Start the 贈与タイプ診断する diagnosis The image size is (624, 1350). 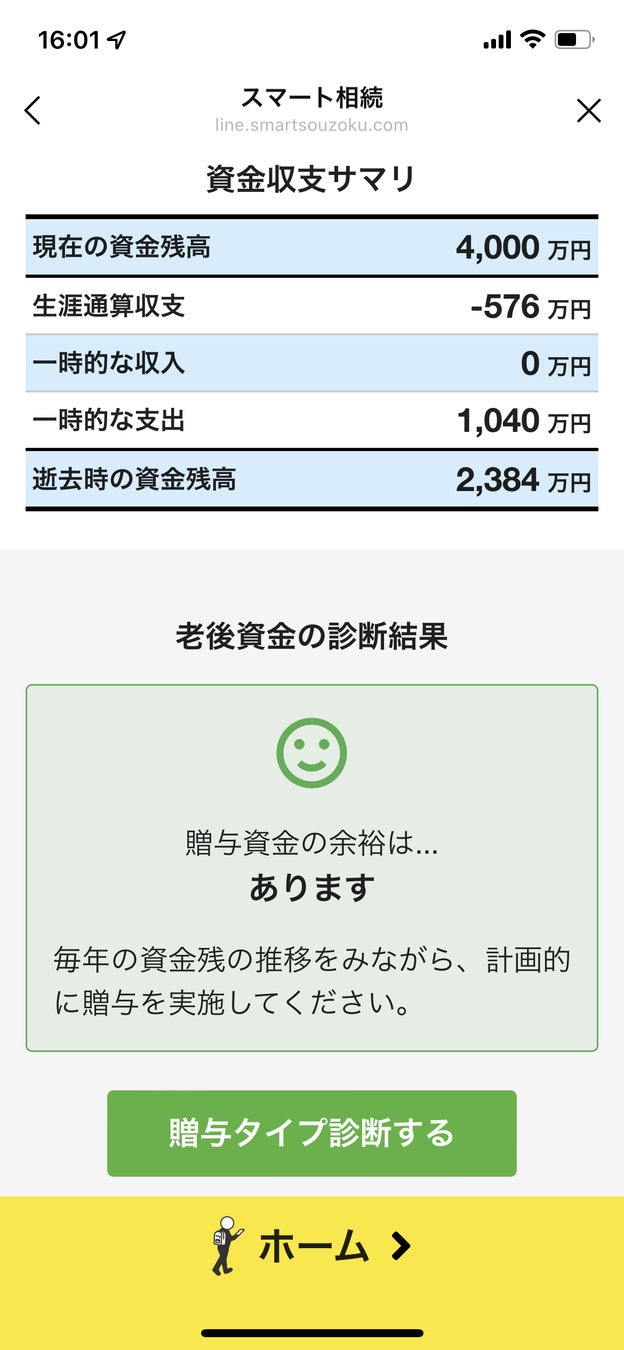(x=311, y=1133)
